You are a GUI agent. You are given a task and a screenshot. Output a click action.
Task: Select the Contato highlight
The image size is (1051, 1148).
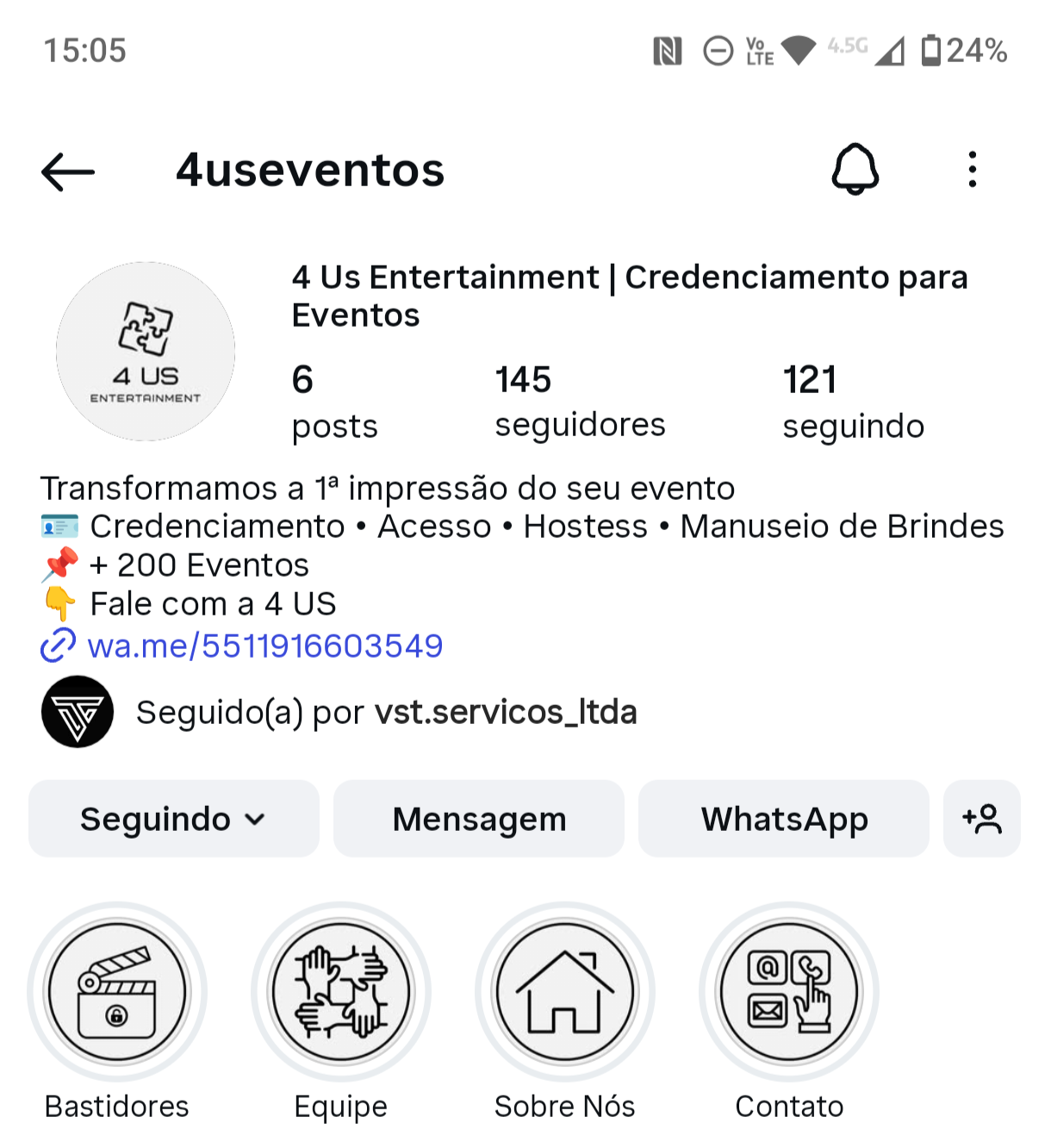789,992
